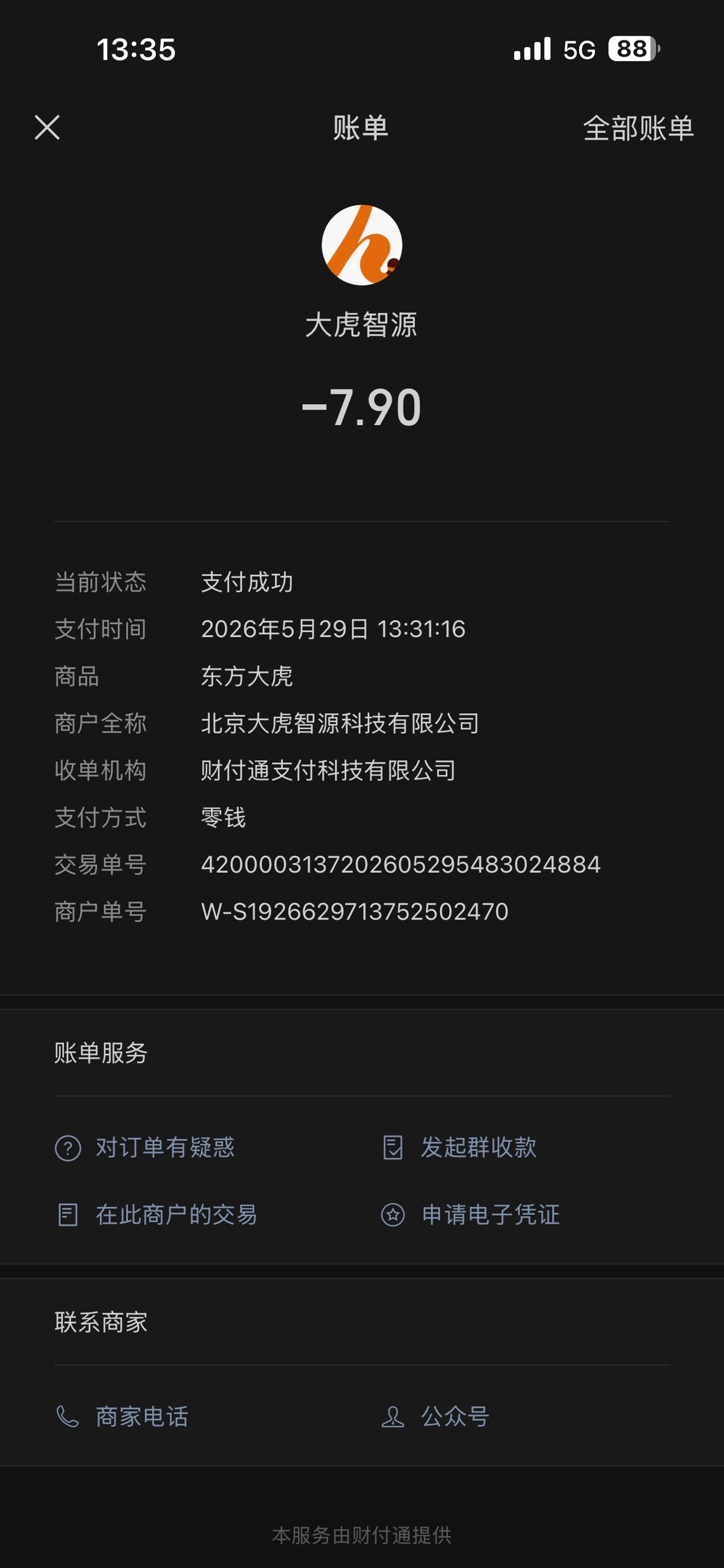Open the merchant's 公众号 account
Image resolution: width=724 pixels, height=1568 pixels.
pyautogui.click(x=435, y=1417)
